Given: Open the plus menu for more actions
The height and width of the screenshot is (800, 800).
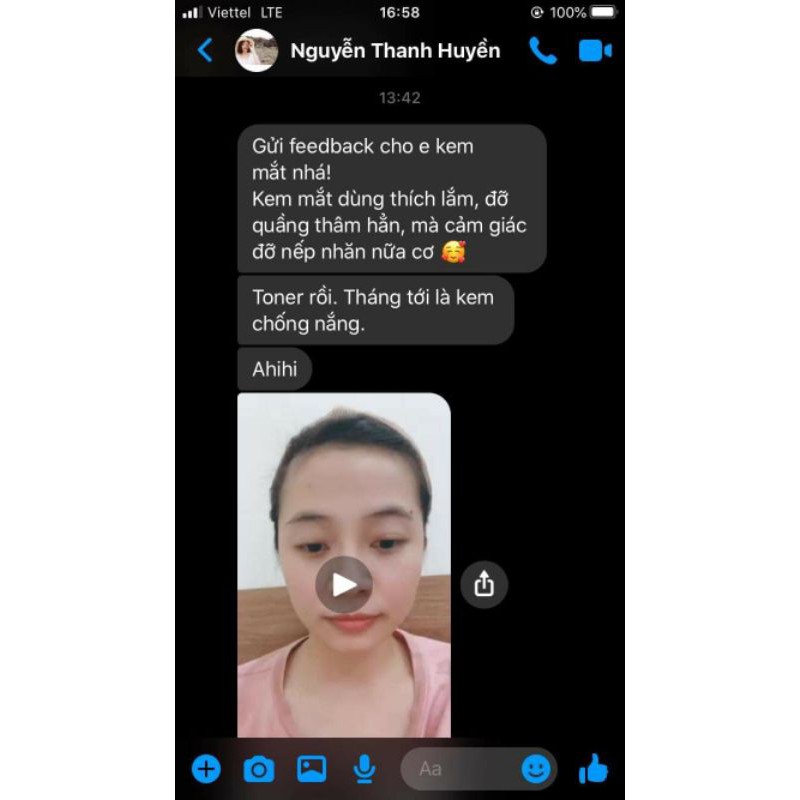Looking at the screenshot, I should (x=206, y=769).
